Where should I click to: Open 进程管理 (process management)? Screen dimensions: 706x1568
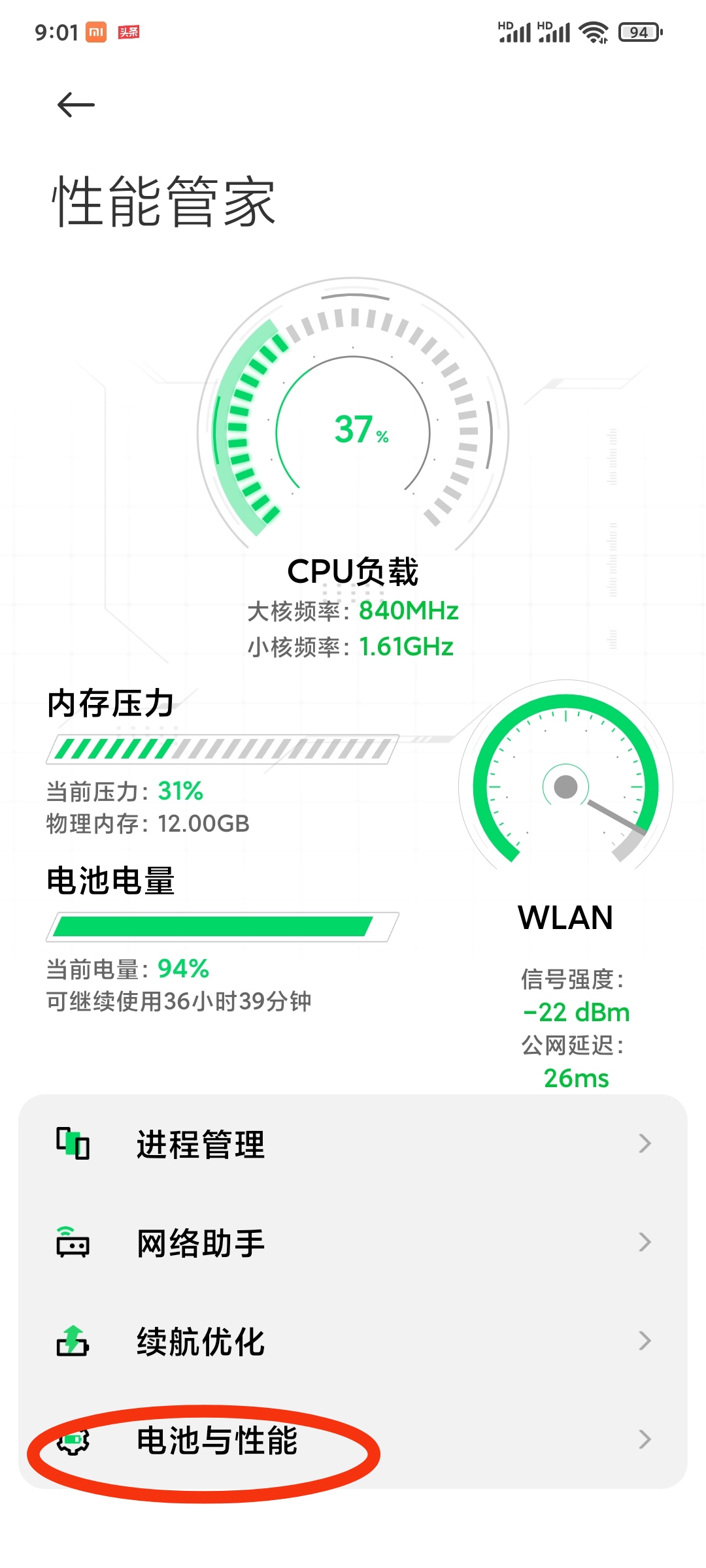pyautogui.click(x=353, y=1144)
